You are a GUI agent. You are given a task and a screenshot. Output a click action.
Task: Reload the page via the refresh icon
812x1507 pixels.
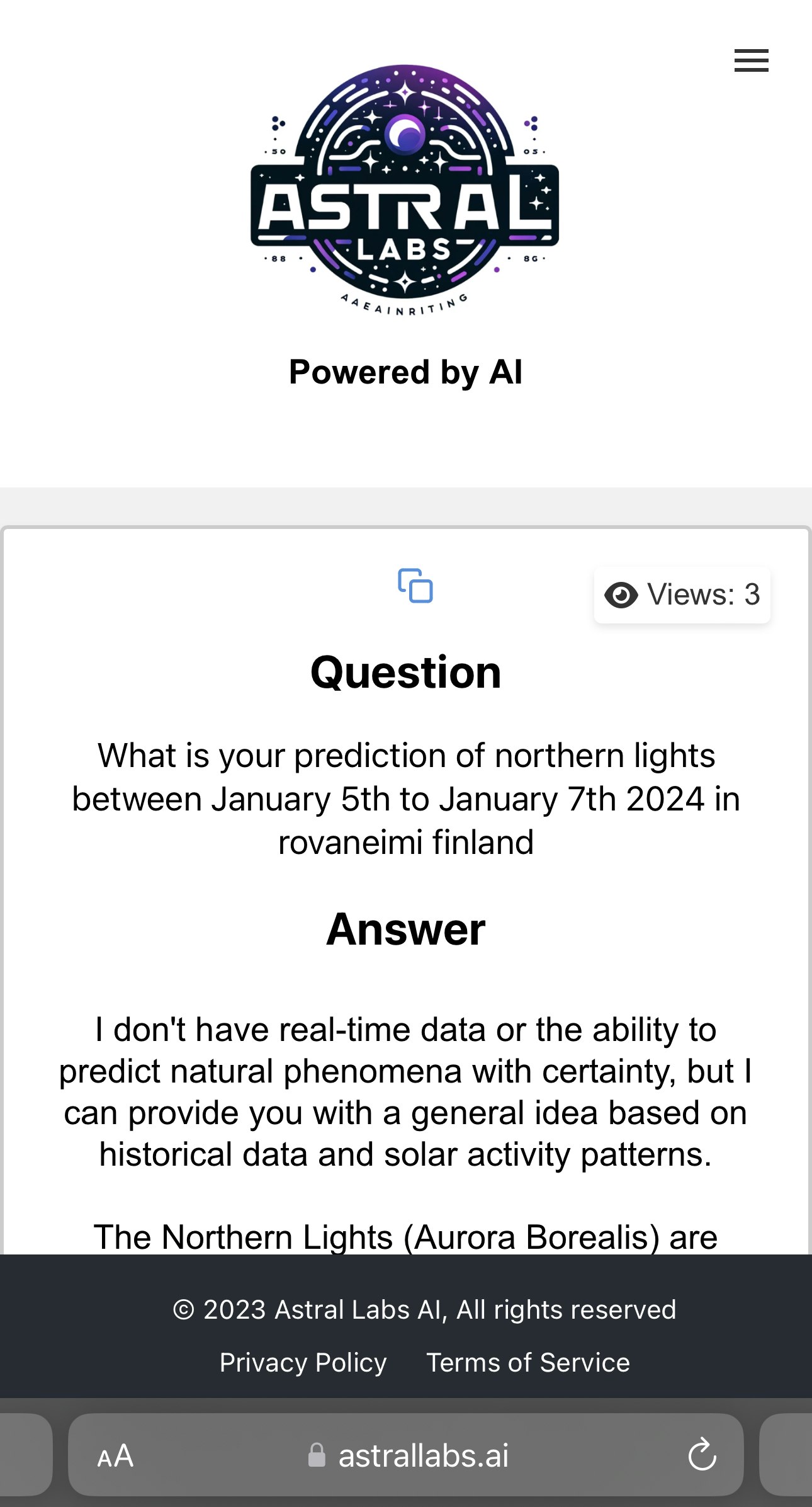click(703, 1455)
